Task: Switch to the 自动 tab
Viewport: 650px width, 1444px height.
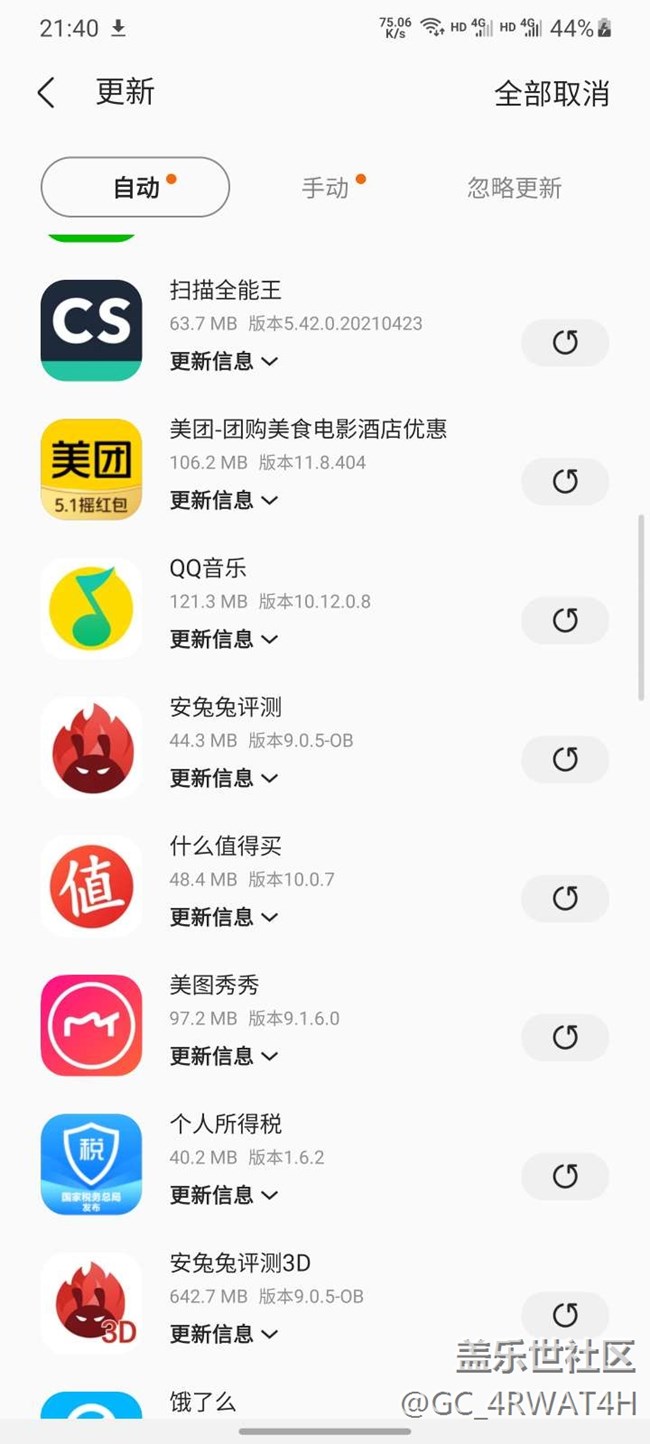Action: tap(136, 187)
